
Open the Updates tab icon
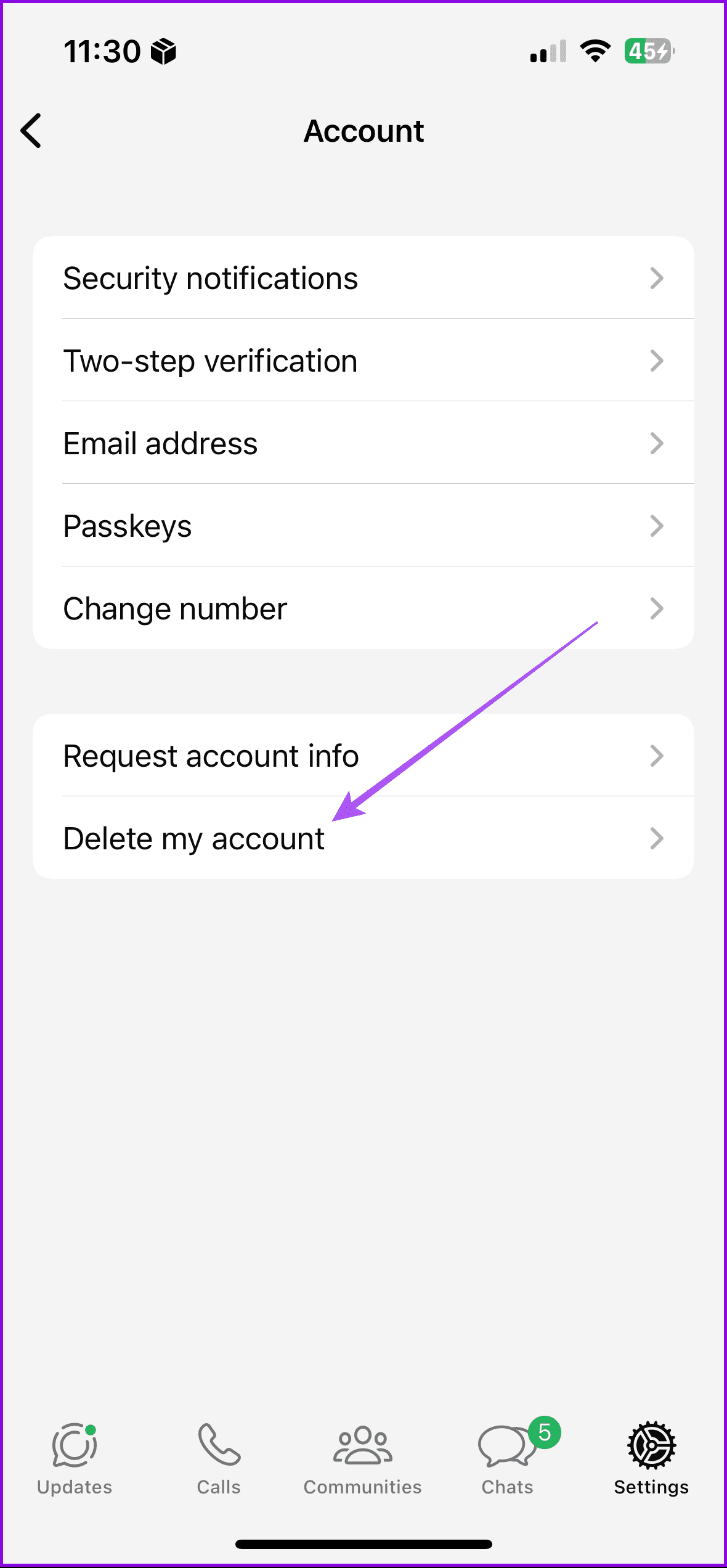[x=73, y=1445]
